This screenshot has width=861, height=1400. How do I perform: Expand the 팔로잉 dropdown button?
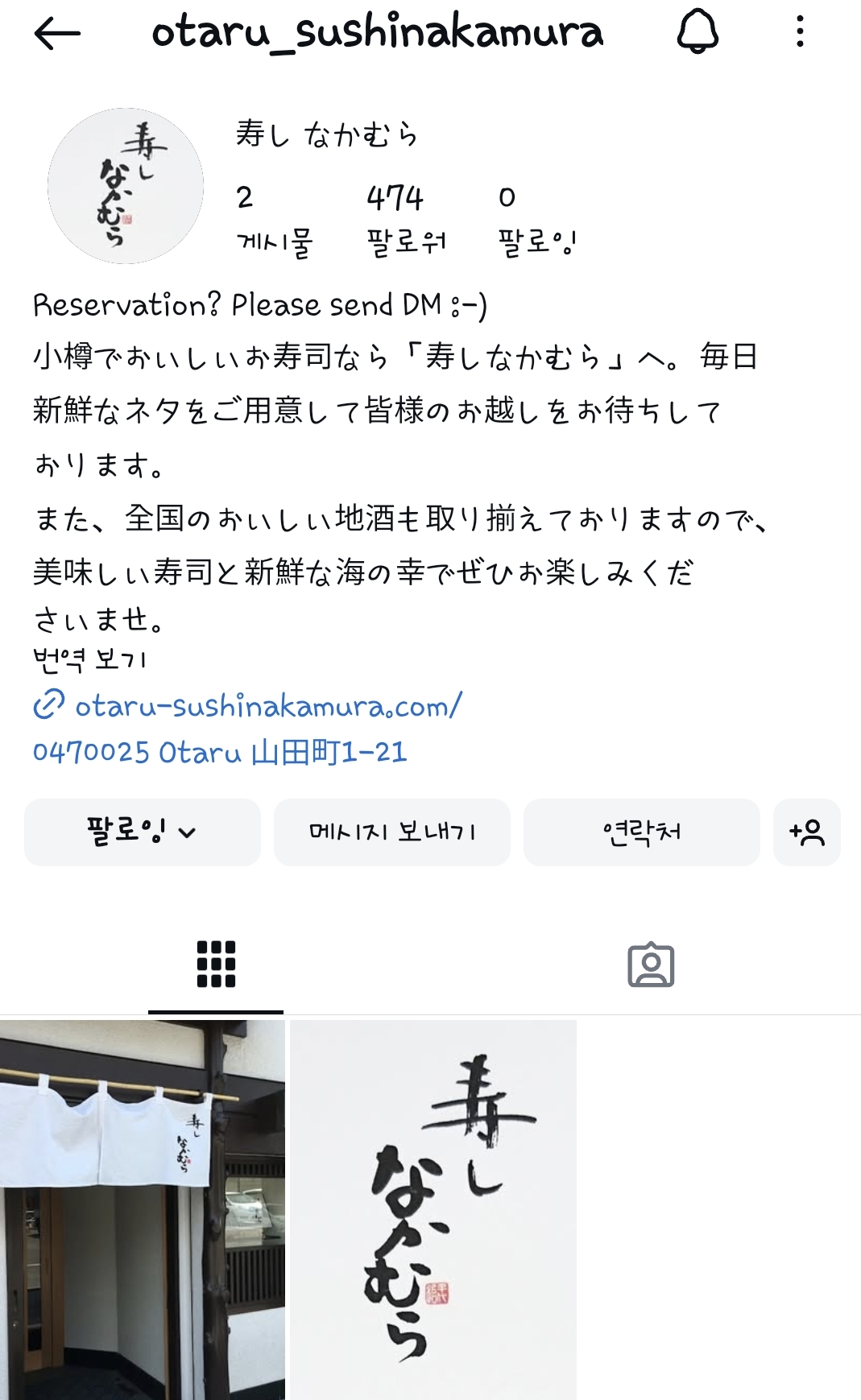[x=142, y=832]
